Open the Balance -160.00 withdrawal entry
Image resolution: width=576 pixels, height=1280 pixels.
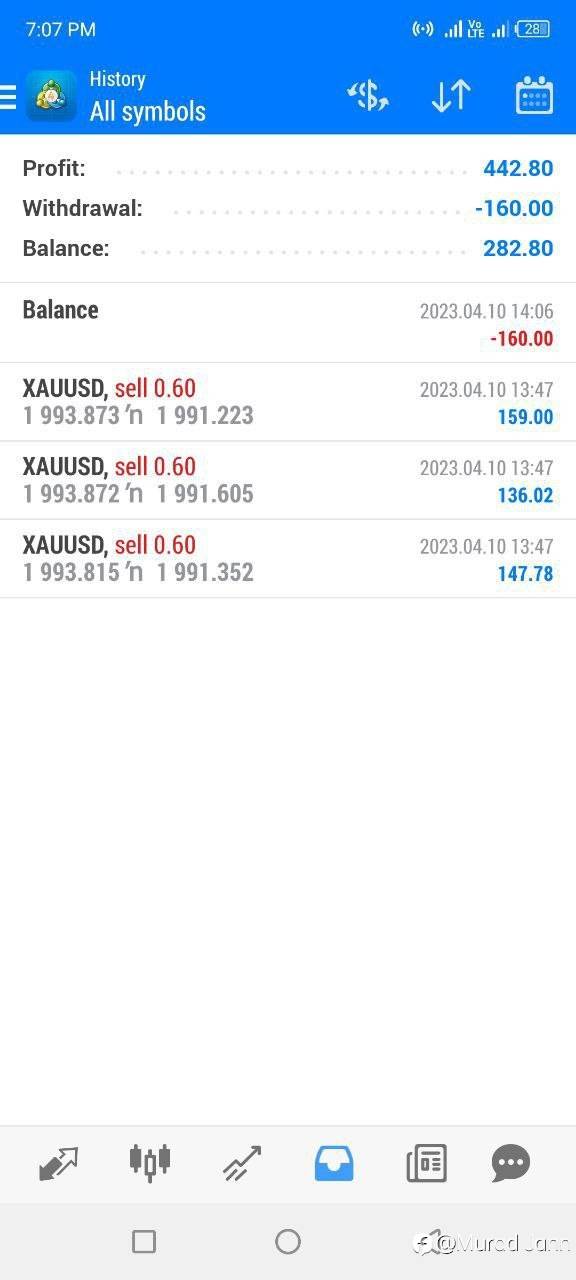click(x=288, y=323)
